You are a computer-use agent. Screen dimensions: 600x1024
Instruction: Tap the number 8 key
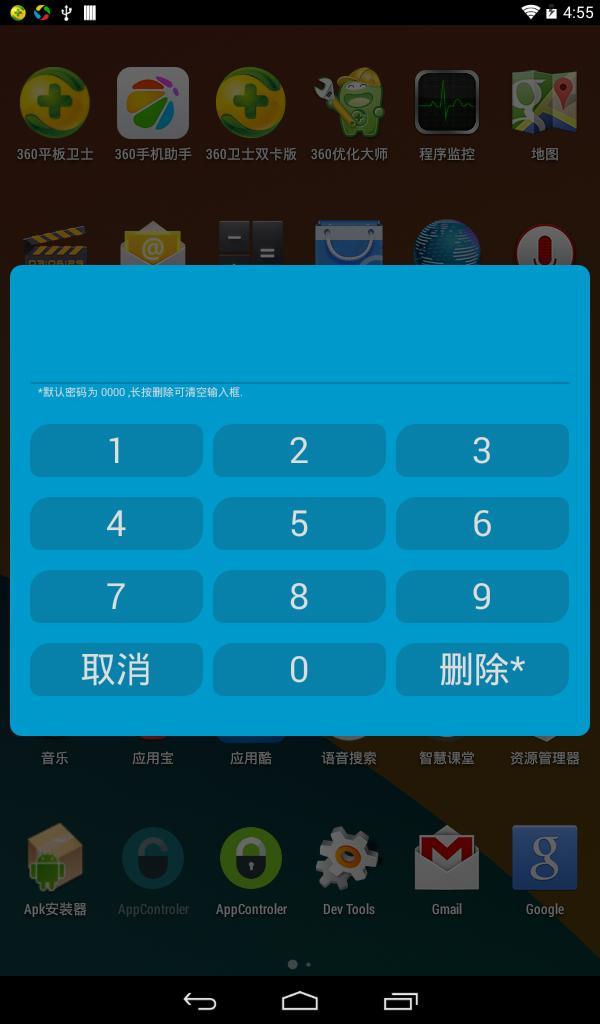(x=299, y=596)
